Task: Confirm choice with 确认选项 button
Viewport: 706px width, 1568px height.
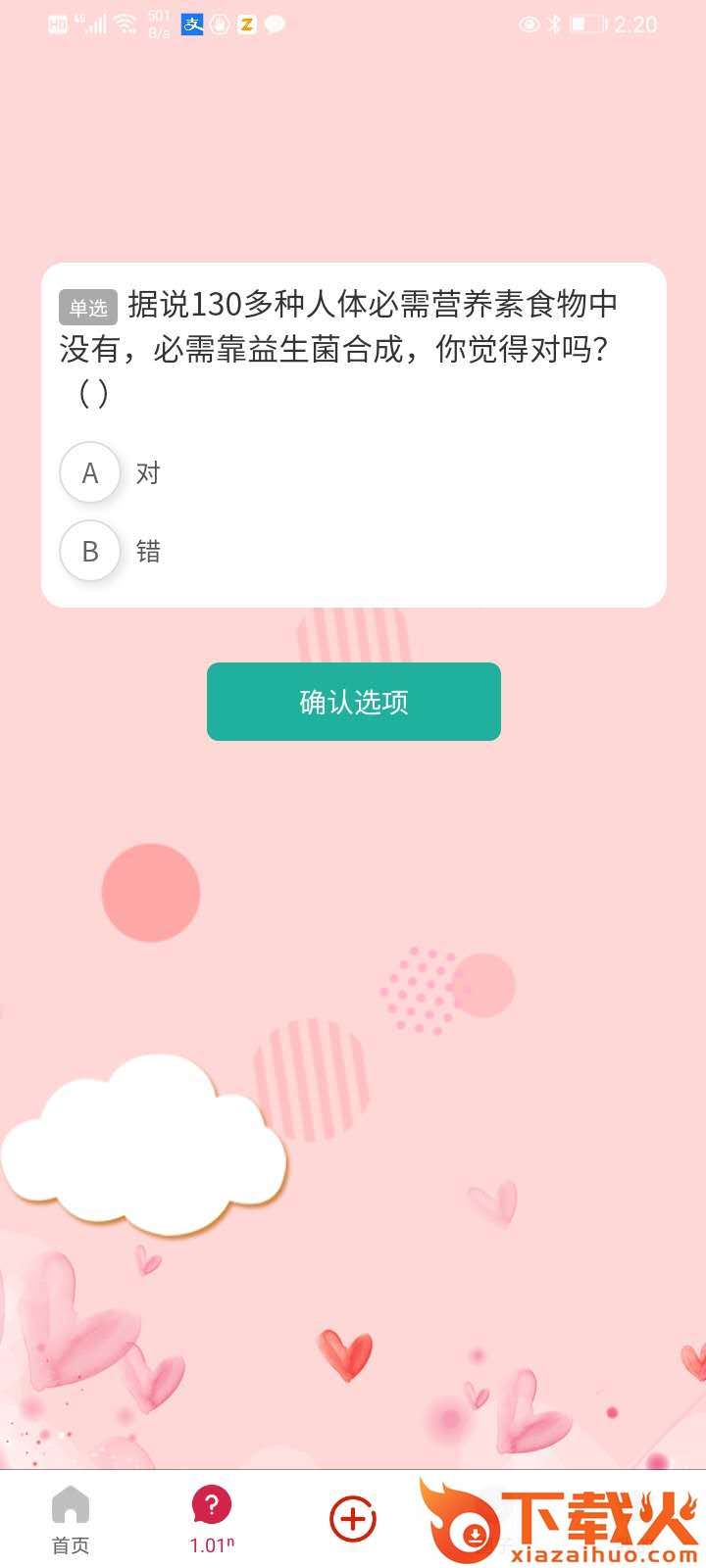Action: click(x=353, y=702)
